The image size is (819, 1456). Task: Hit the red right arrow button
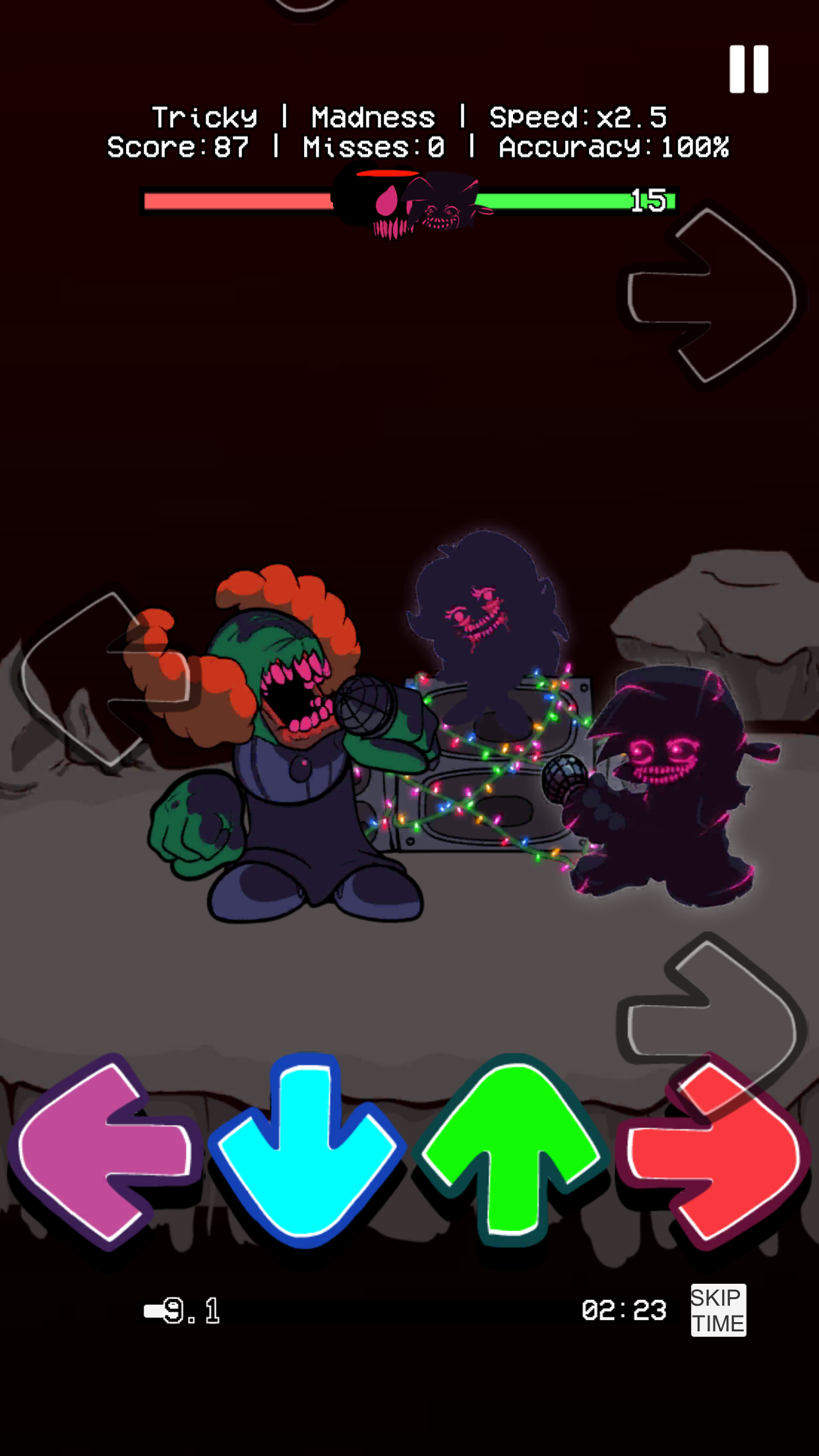(x=715, y=1154)
